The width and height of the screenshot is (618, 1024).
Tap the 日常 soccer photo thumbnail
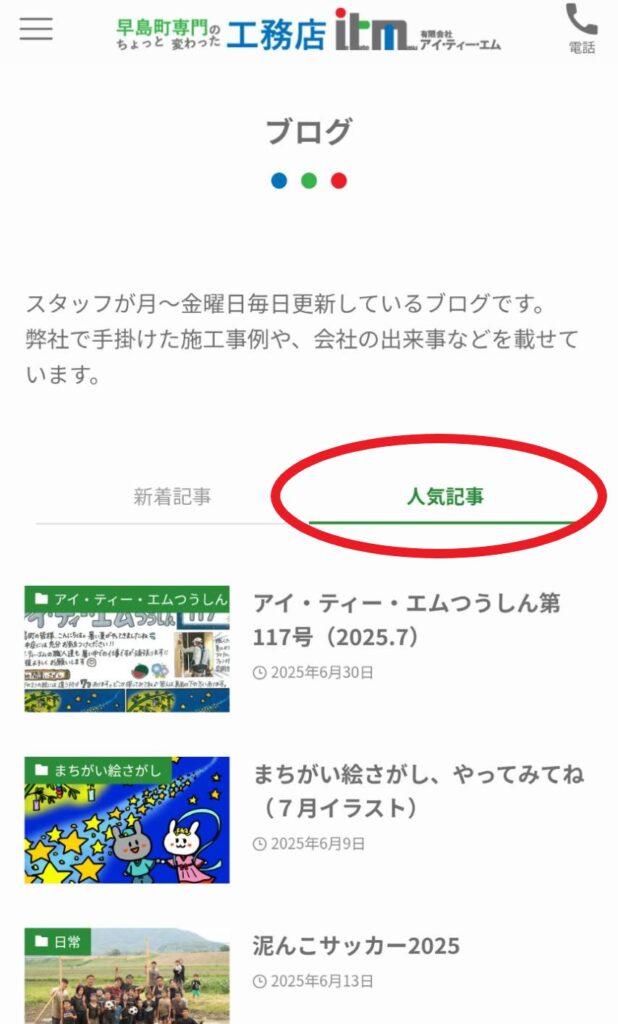click(127, 980)
